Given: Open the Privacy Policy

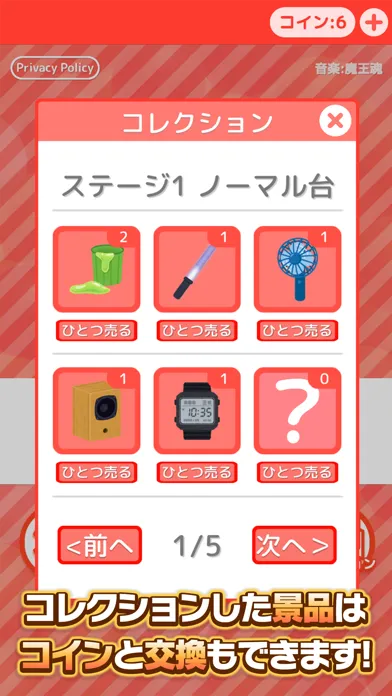Looking at the screenshot, I should tap(55, 68).
